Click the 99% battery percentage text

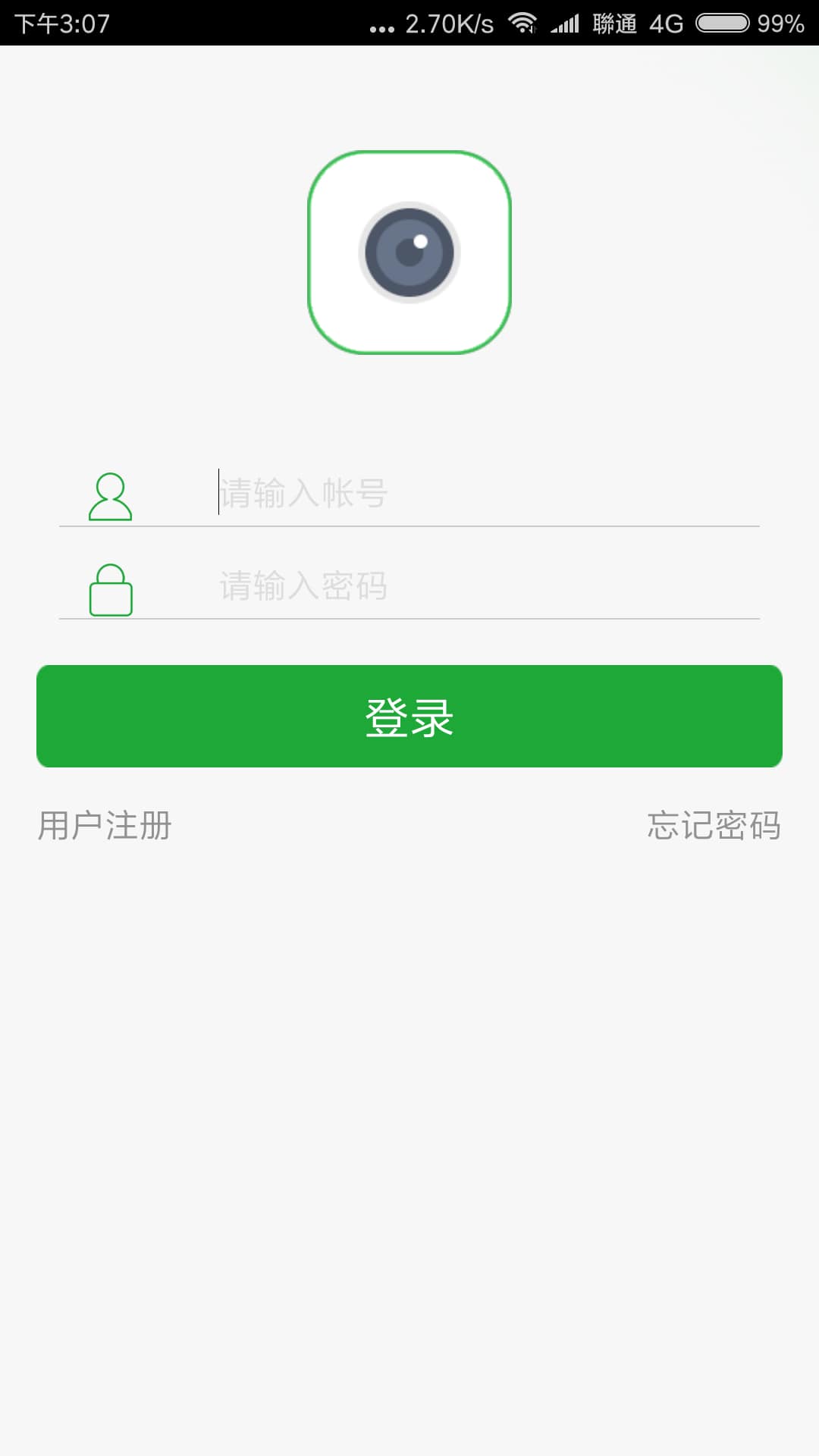[x=781, y=23]
